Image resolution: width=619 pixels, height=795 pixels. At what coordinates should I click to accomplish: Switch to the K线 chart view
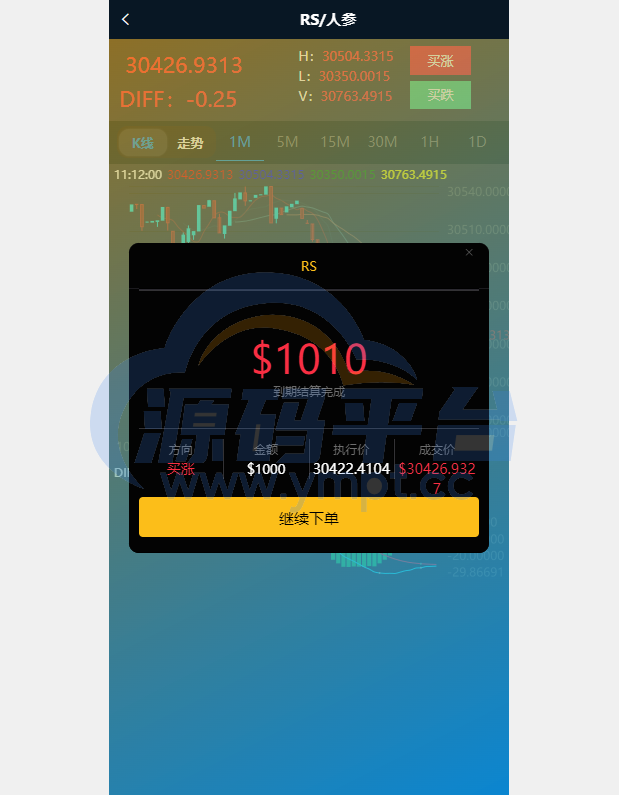click(x=143, y=143)
